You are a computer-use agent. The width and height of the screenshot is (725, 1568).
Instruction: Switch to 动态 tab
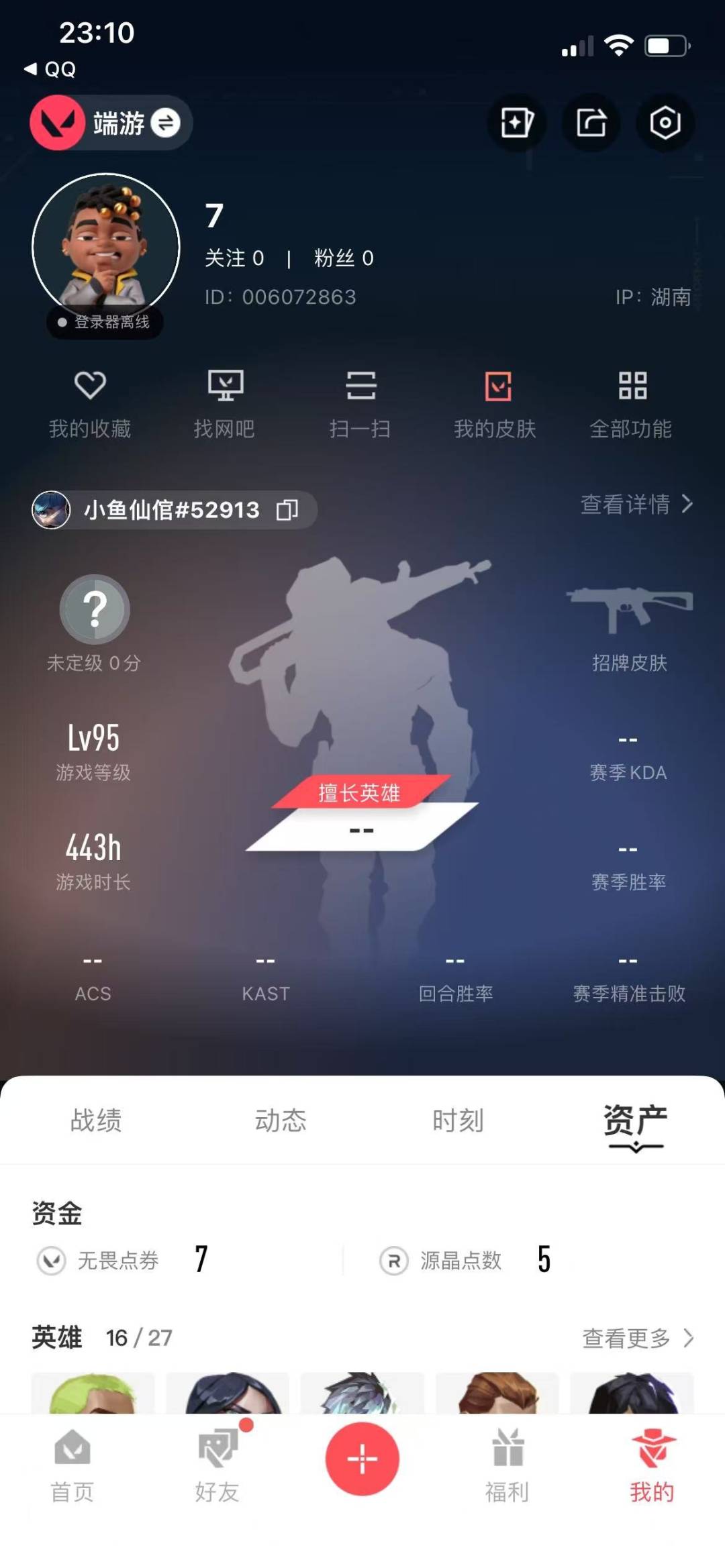pyautogui.click(x=281, y=1120)
